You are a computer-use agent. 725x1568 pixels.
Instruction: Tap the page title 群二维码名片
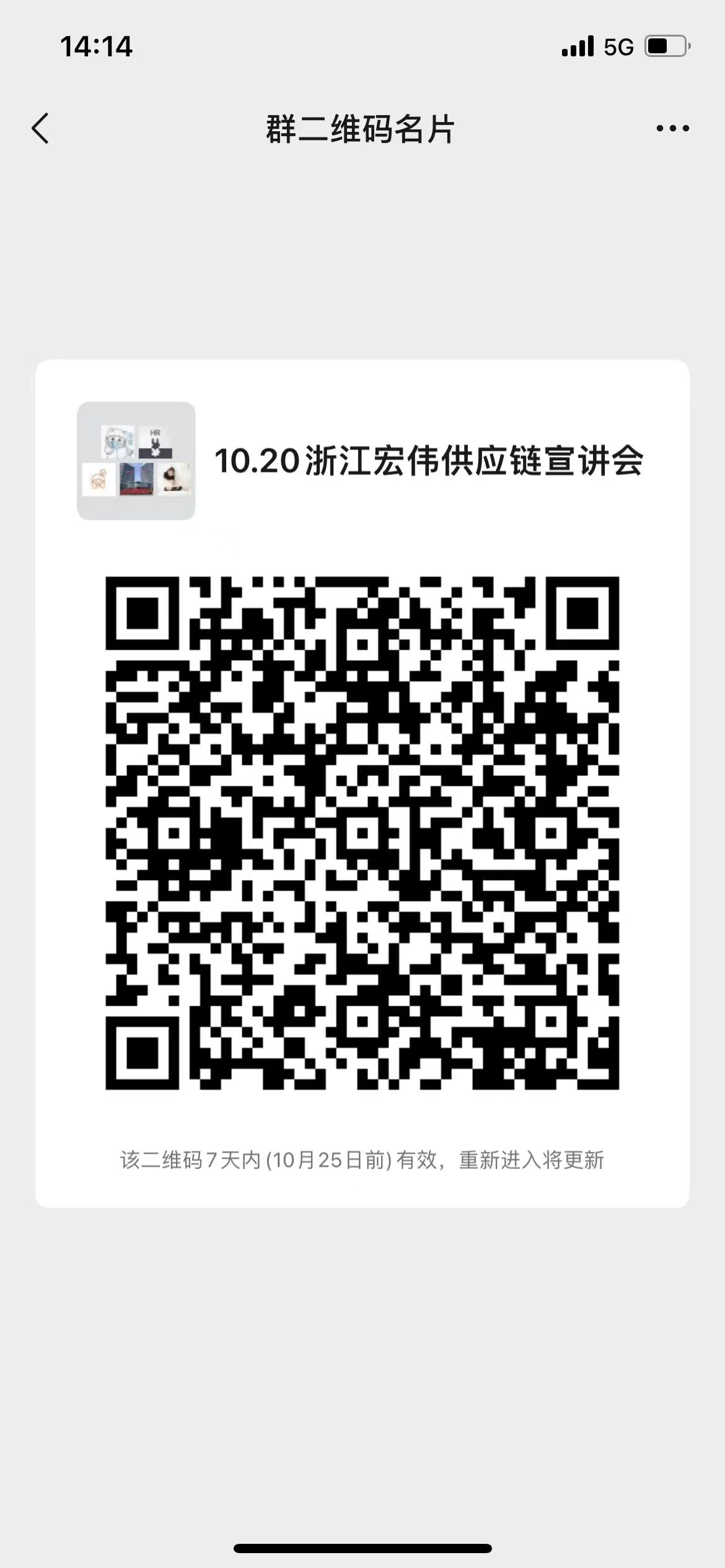coord(362,128)
